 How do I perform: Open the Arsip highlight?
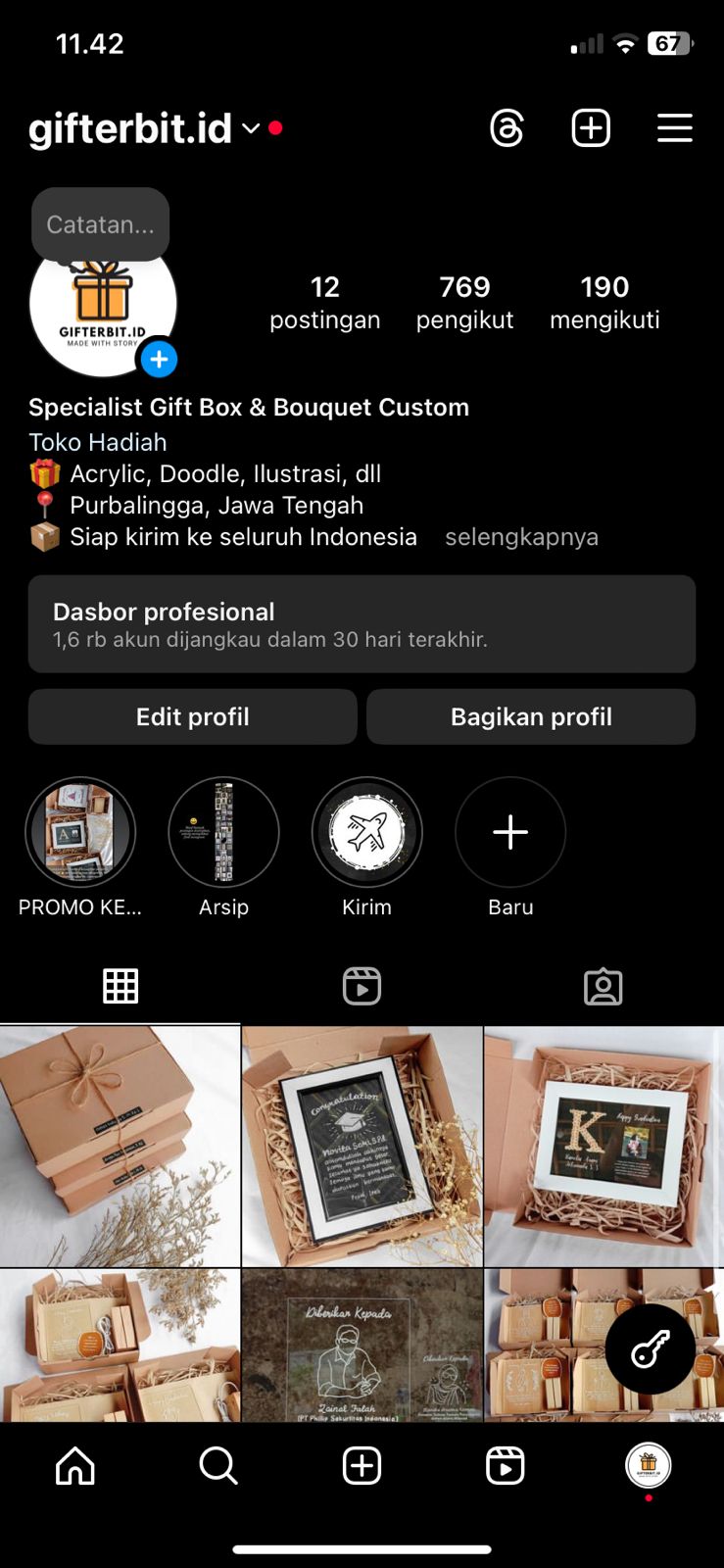coord(223,848)
